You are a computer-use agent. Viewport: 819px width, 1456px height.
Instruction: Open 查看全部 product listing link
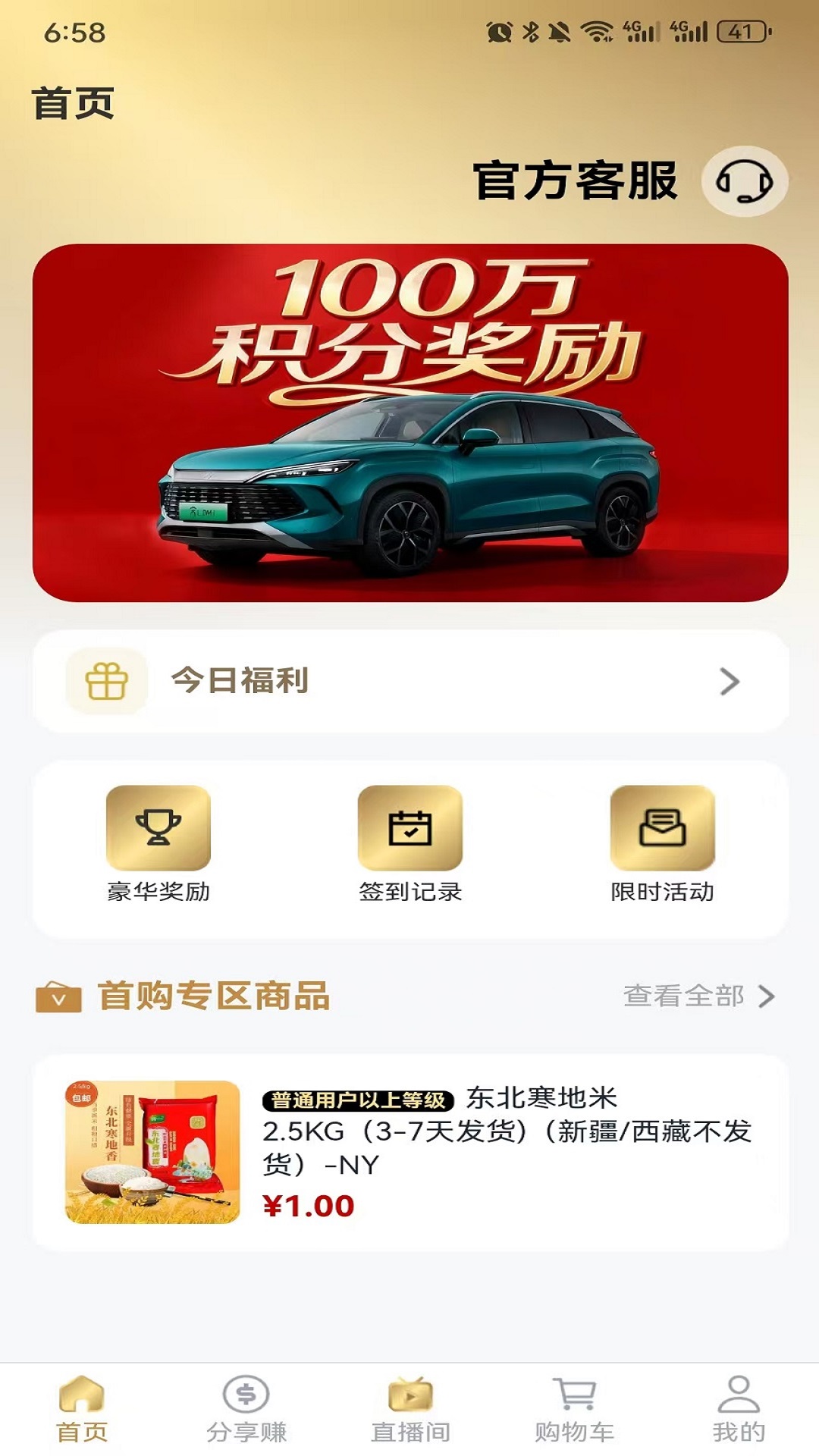click(x=684, y=997)
